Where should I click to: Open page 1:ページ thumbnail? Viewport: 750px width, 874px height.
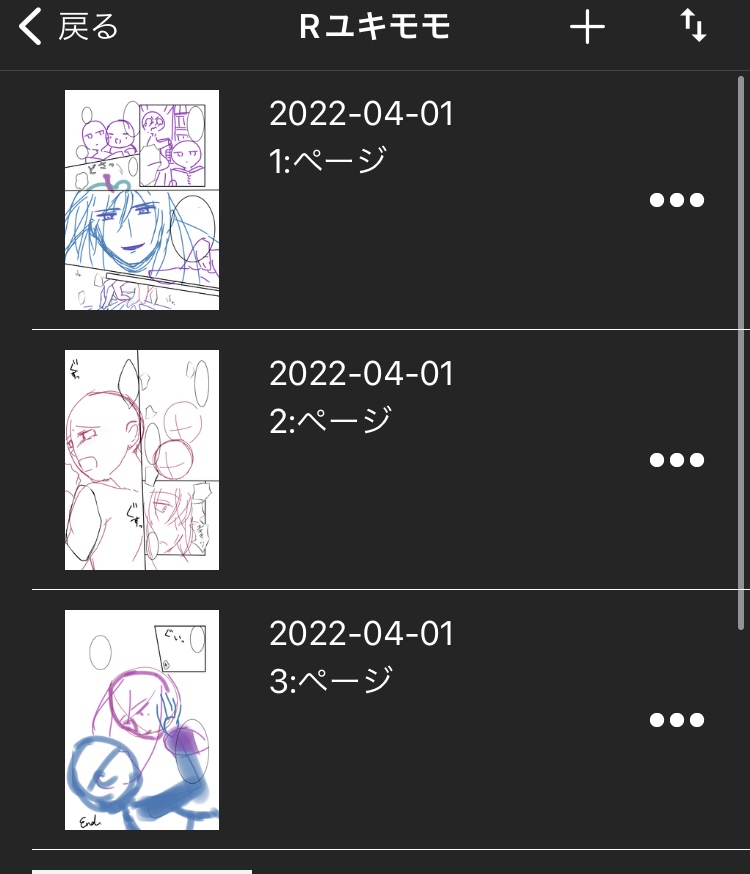pyautogui.click(x=142, y=200)
